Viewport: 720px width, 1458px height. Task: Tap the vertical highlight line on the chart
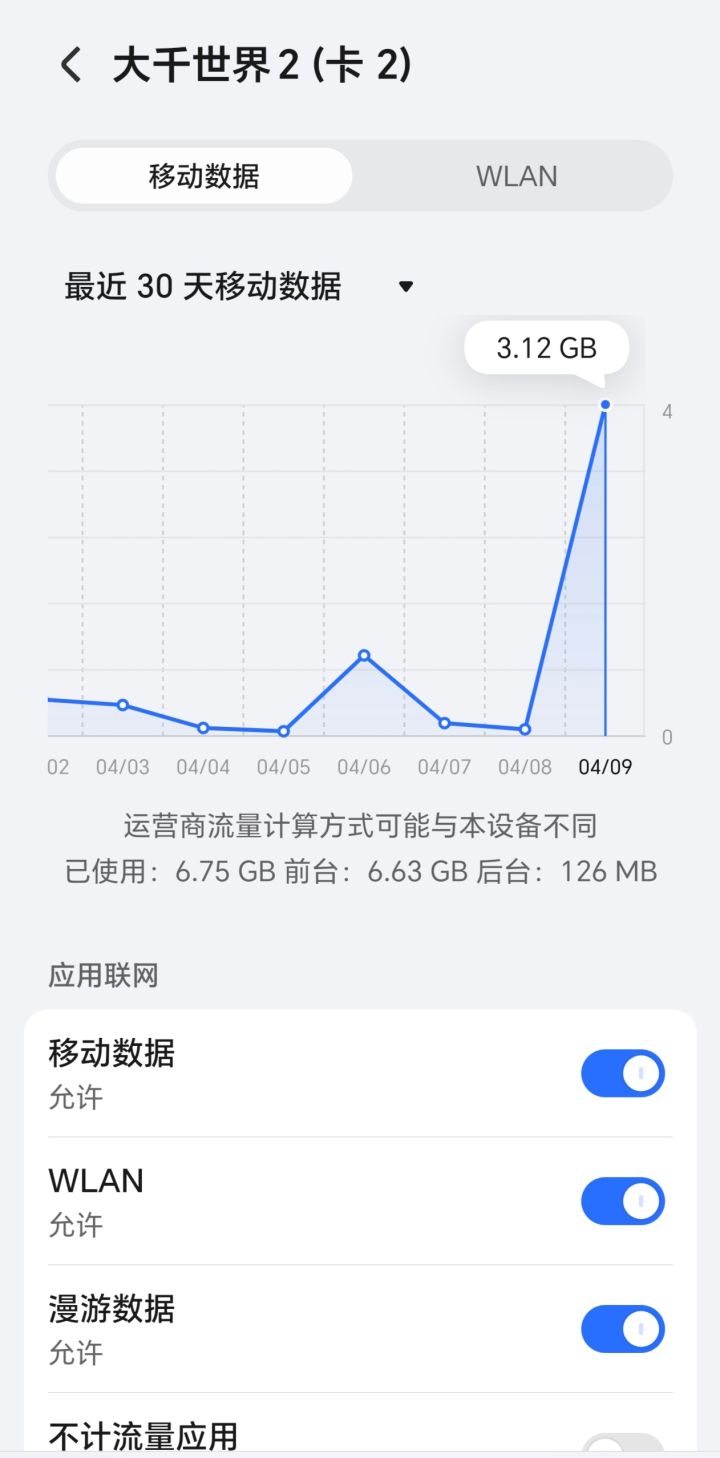tap(606, 570)
